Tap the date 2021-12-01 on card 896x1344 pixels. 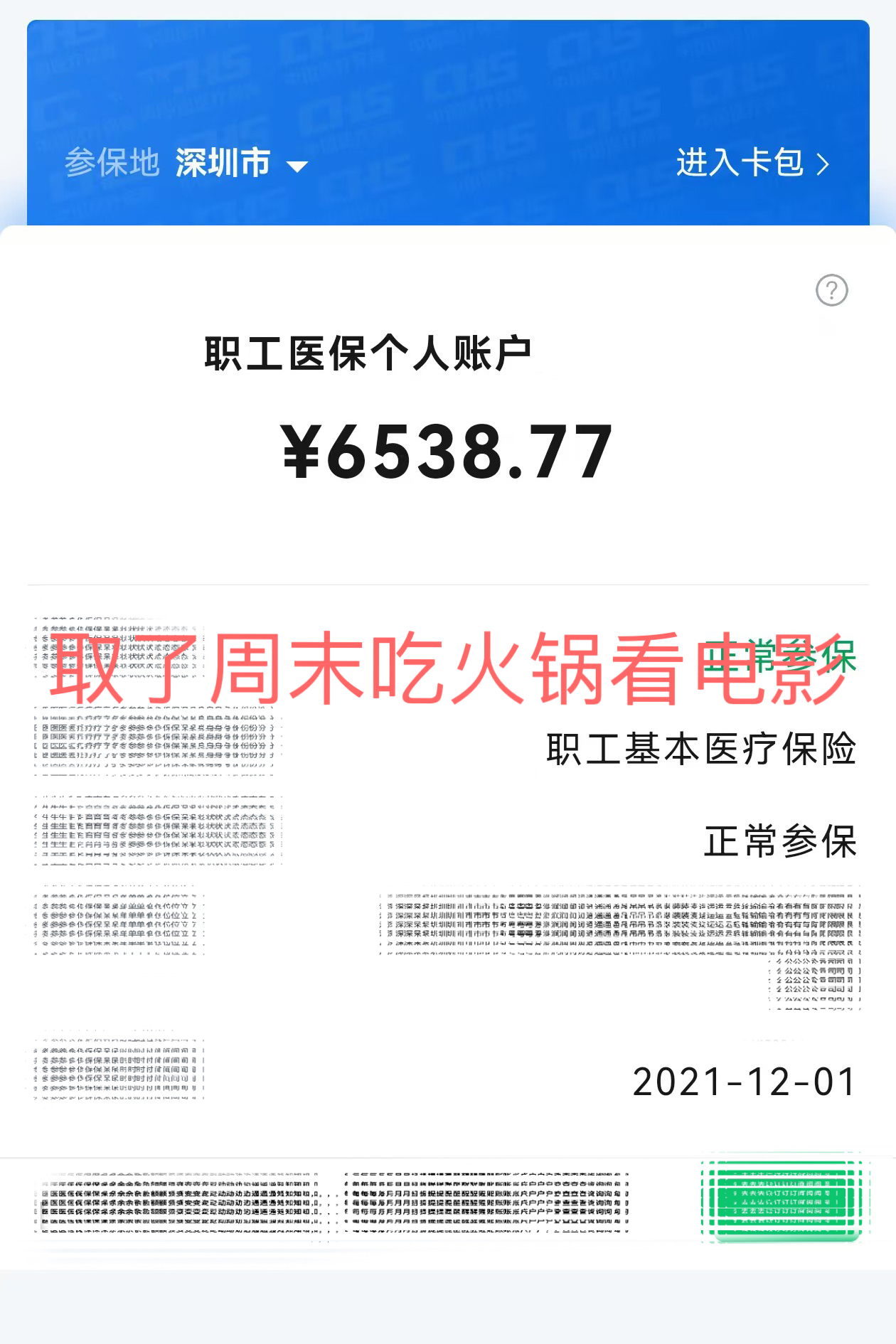[x=742, y=1082]
